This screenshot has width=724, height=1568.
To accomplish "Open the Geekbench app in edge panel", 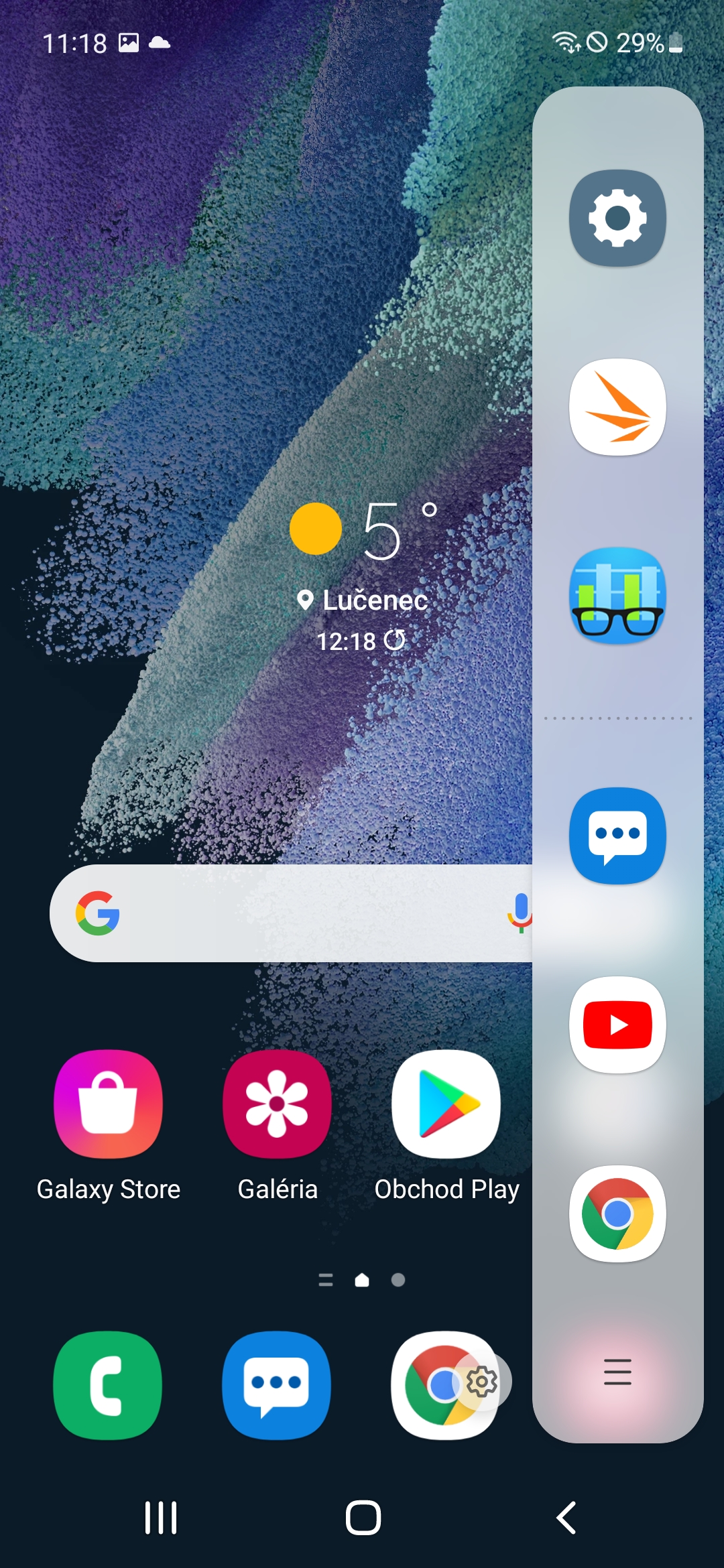I will point(617,596).
